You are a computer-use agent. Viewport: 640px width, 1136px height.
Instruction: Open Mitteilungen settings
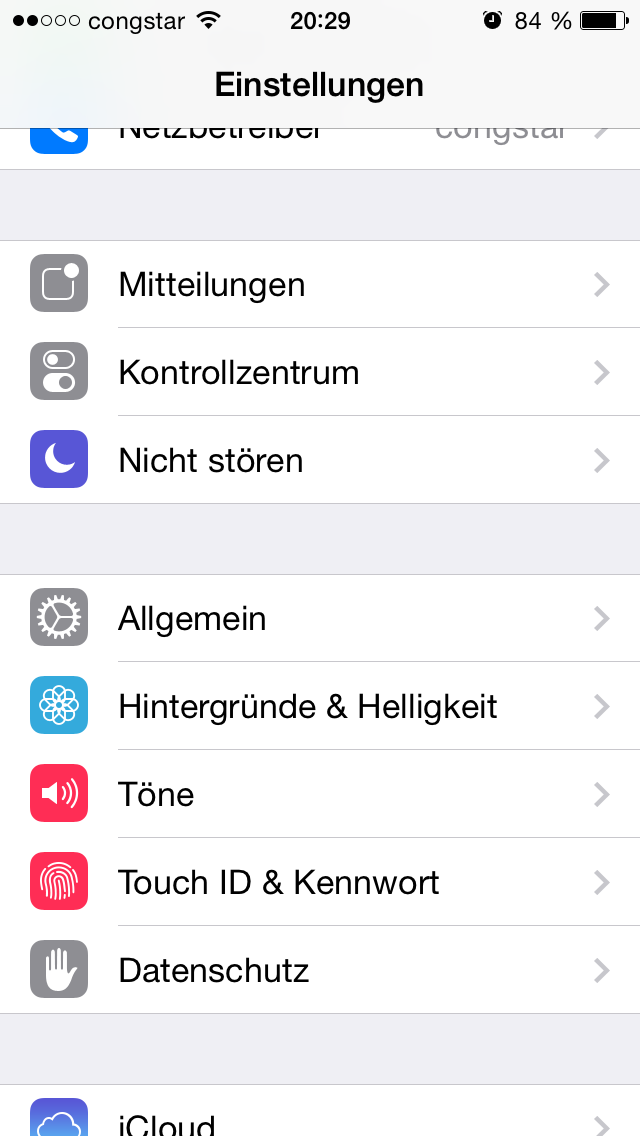(x=320, y=285)
